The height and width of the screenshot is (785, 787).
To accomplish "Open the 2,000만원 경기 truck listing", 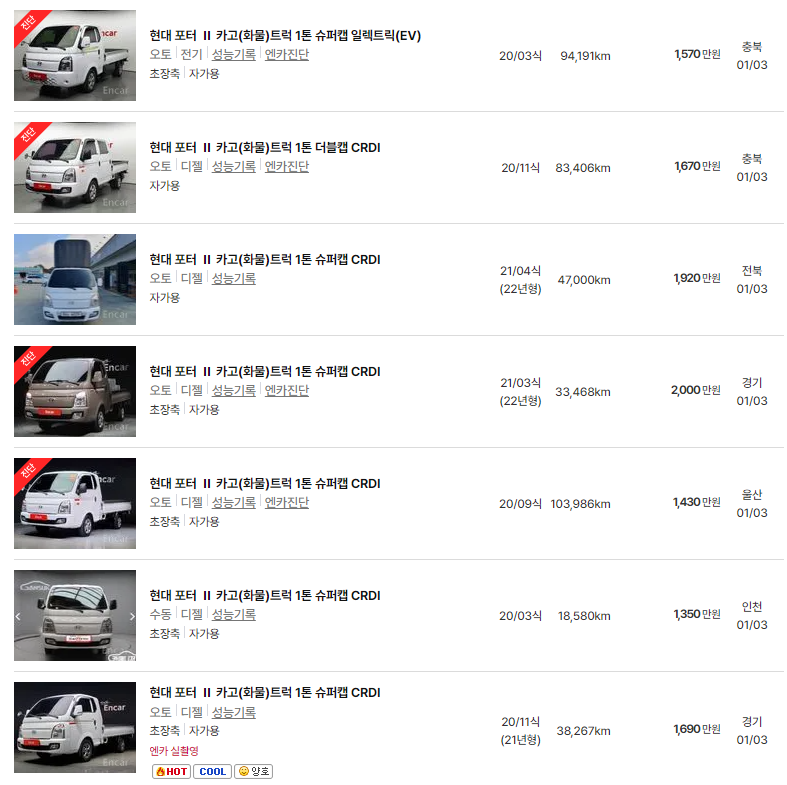I will (x=265, y=371).
